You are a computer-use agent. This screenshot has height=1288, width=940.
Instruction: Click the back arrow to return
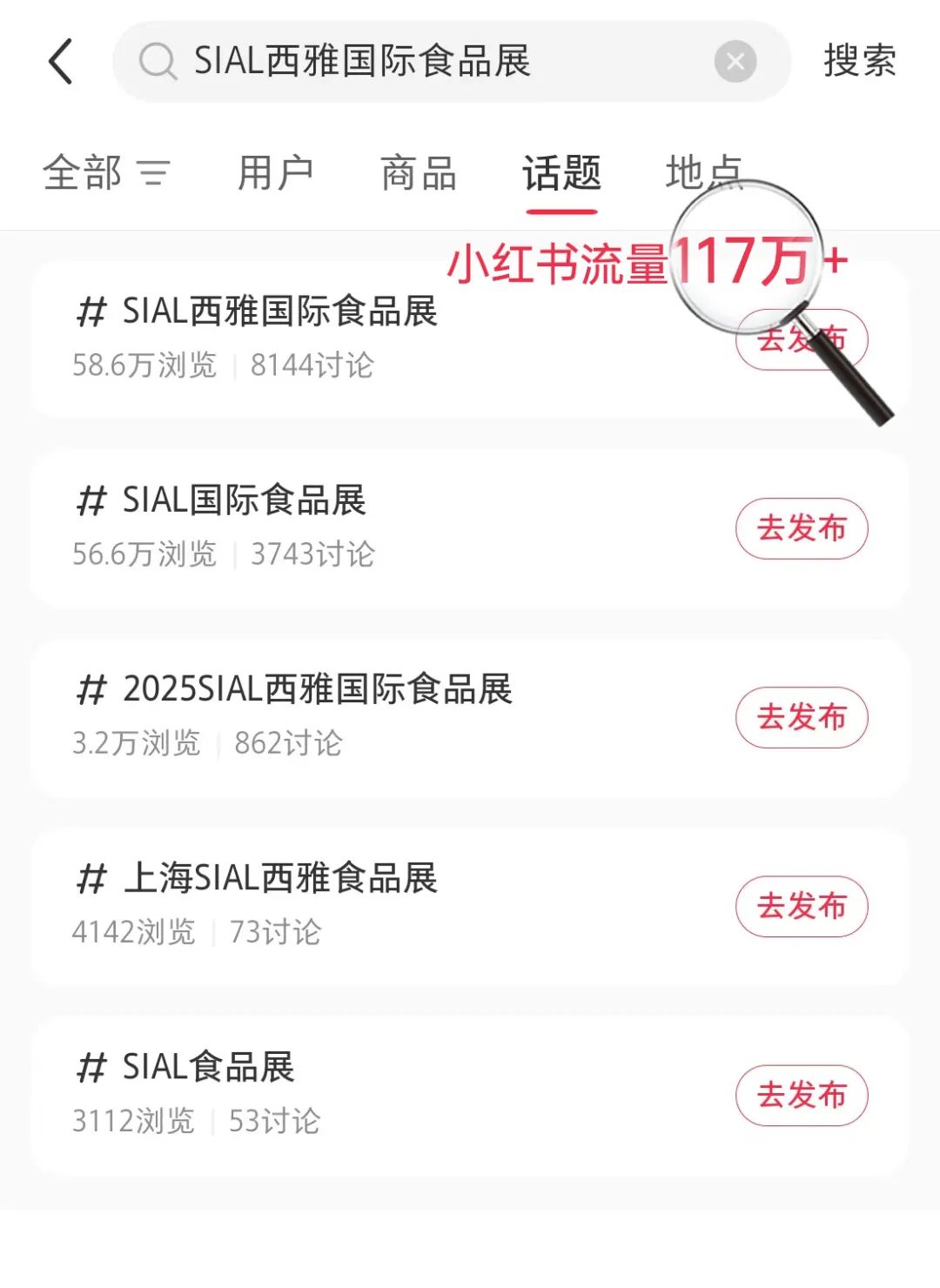pos(61,61)
